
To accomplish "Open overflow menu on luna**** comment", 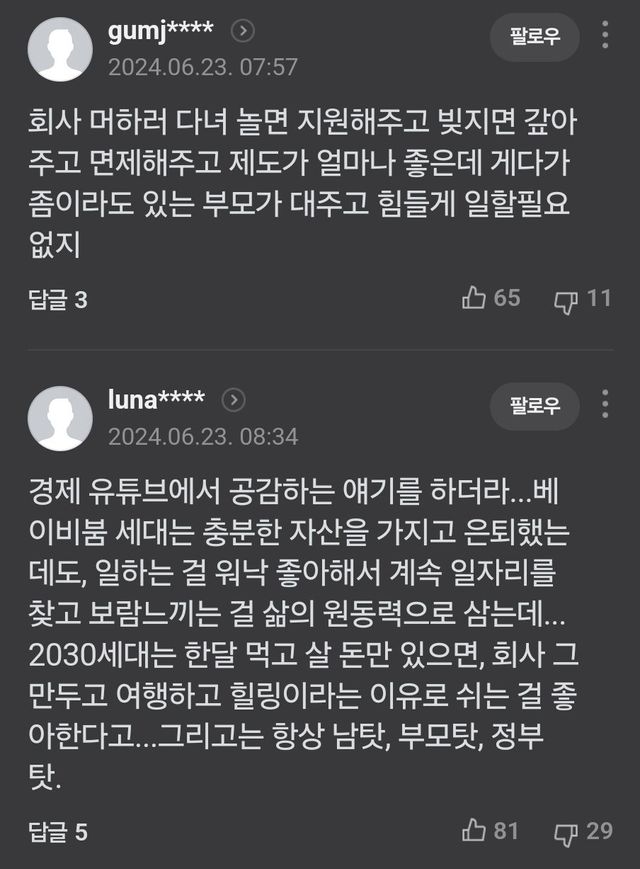I will pos(606,405).
